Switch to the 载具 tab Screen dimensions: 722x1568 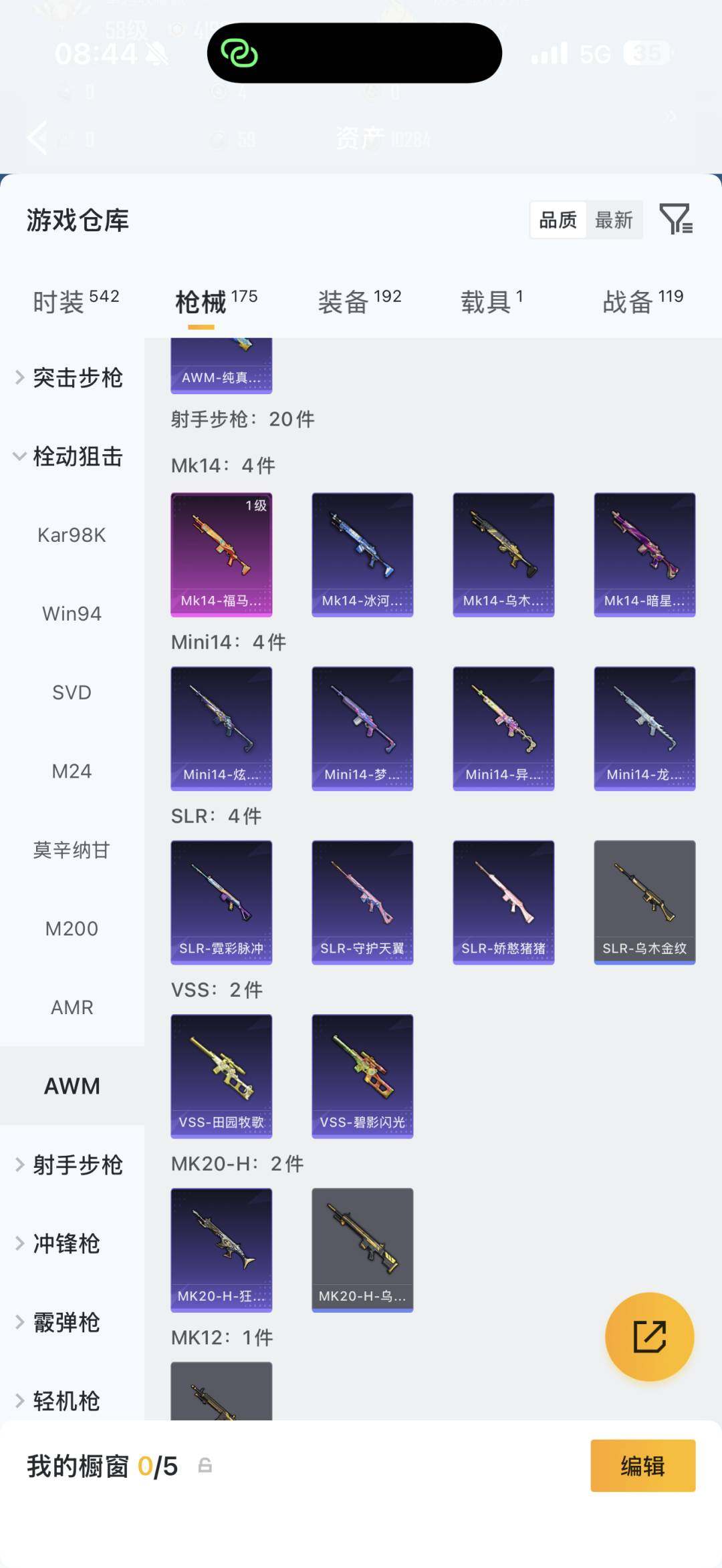[491, 301]
